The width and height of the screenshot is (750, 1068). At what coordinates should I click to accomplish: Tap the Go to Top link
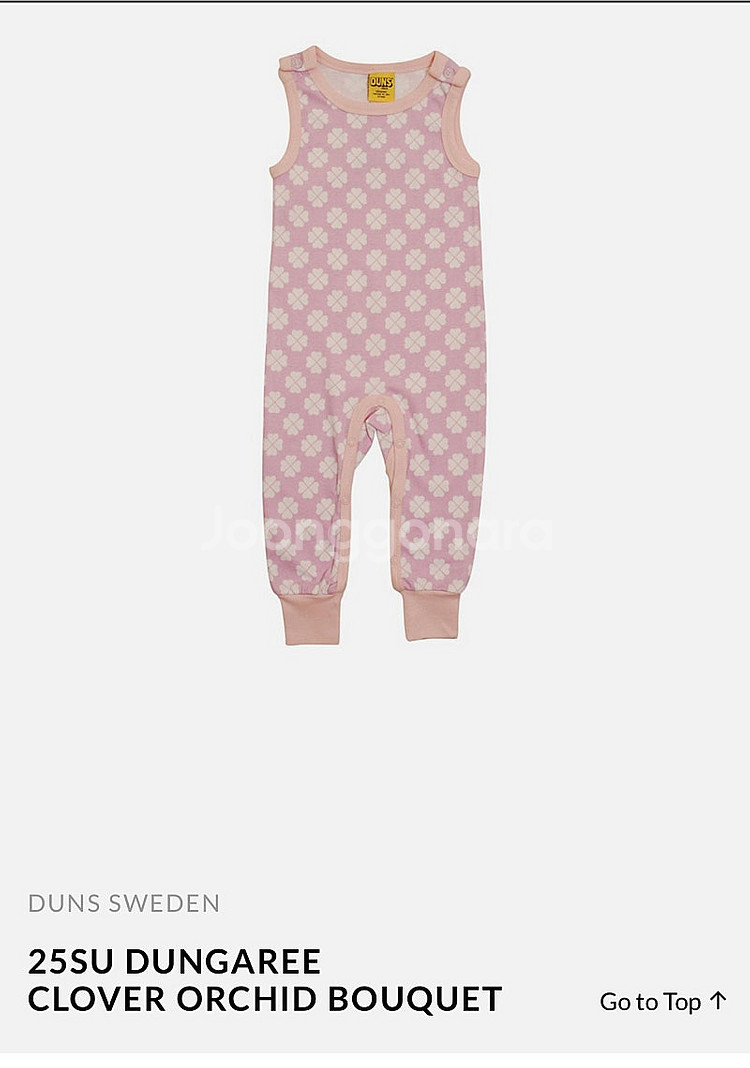tap(663, 1001)
